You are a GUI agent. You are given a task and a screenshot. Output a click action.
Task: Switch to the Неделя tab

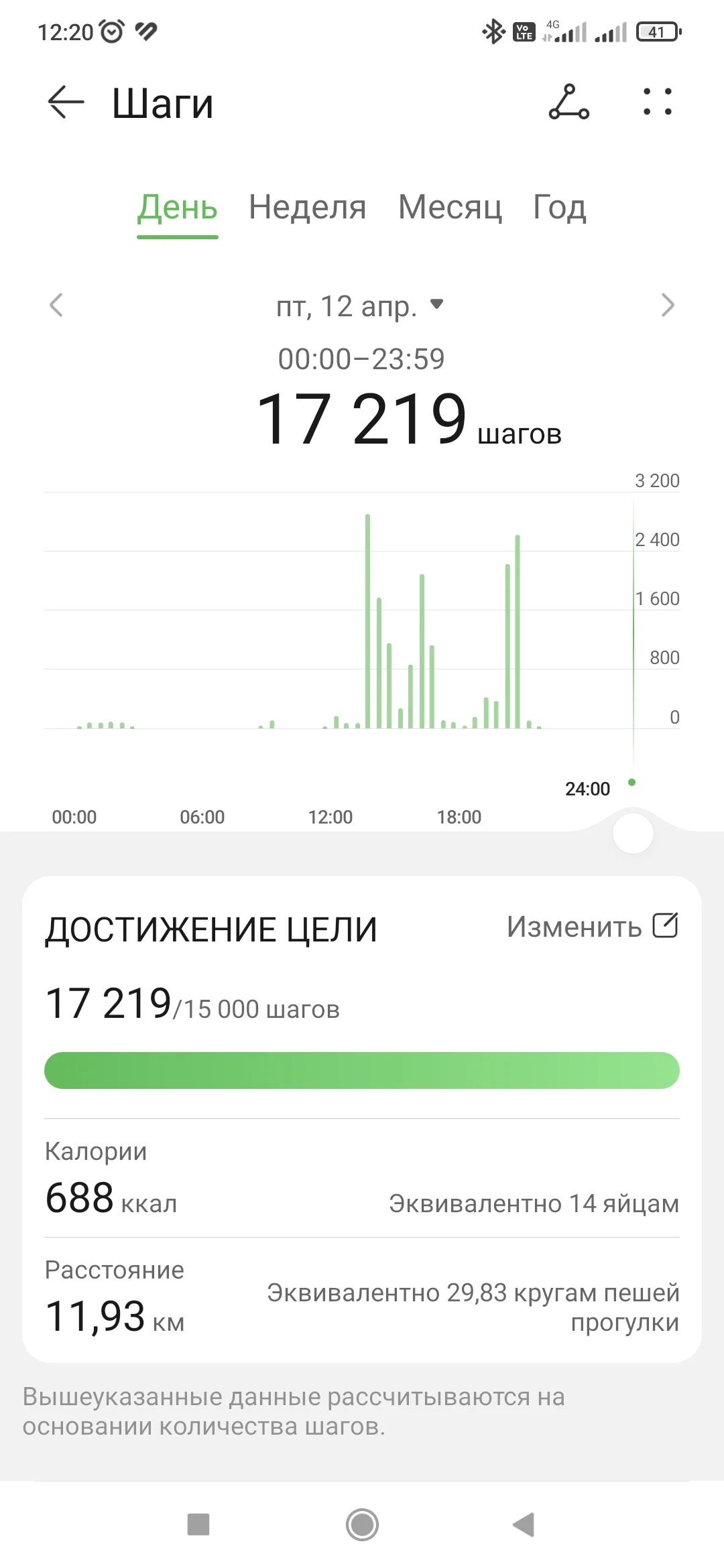pos(307,208)
